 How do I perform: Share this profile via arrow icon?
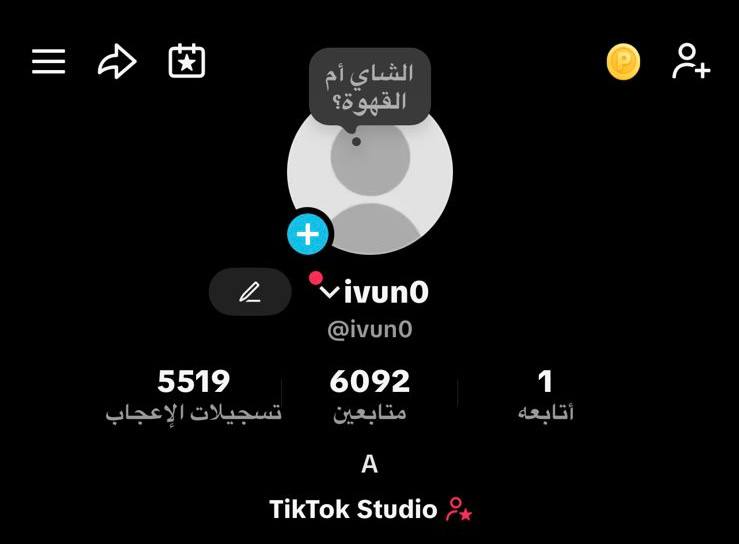coord(116,62)
